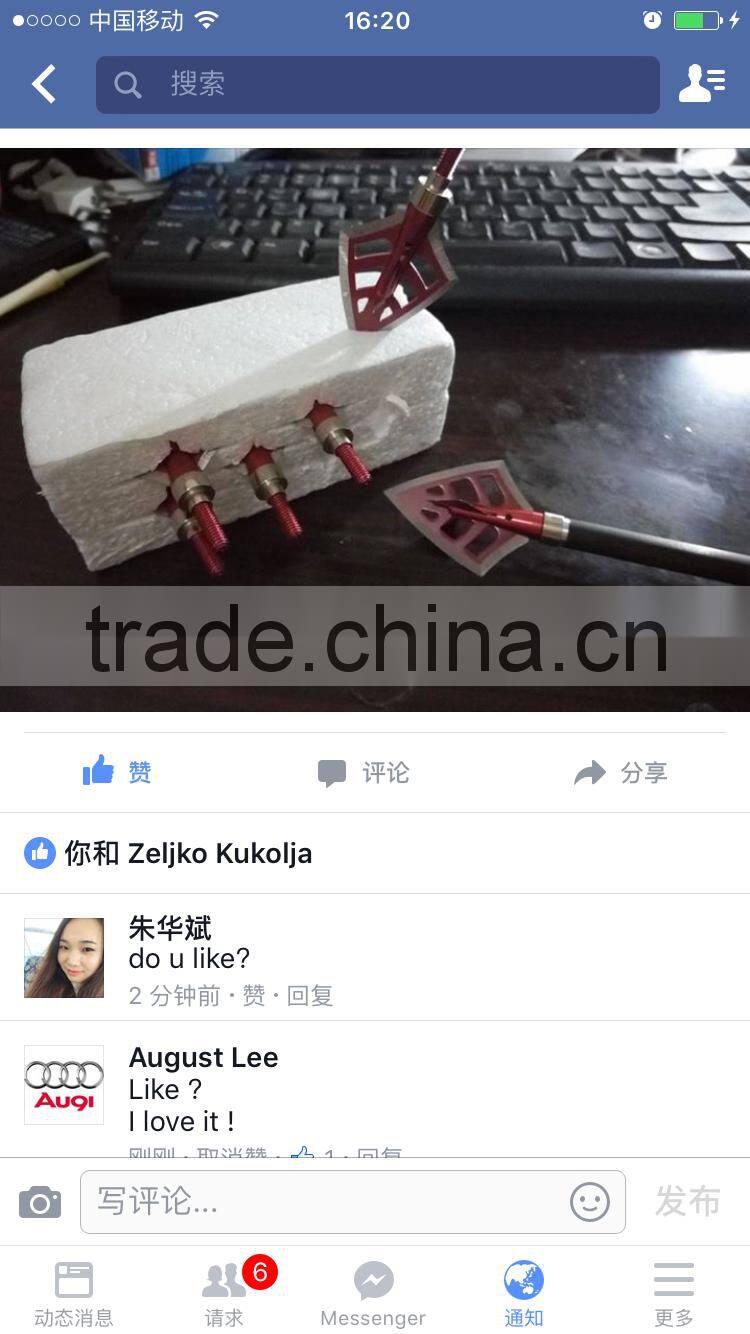Image resolution: width=750 pixels, height=1334 pixels.
Task: Open 朱华斌's profile picture
Action: [64, 958]
